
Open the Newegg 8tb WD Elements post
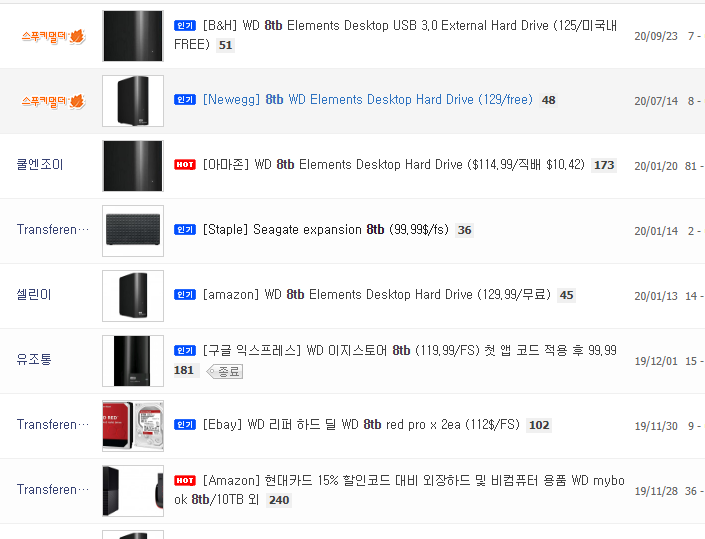tap(368, 100)
